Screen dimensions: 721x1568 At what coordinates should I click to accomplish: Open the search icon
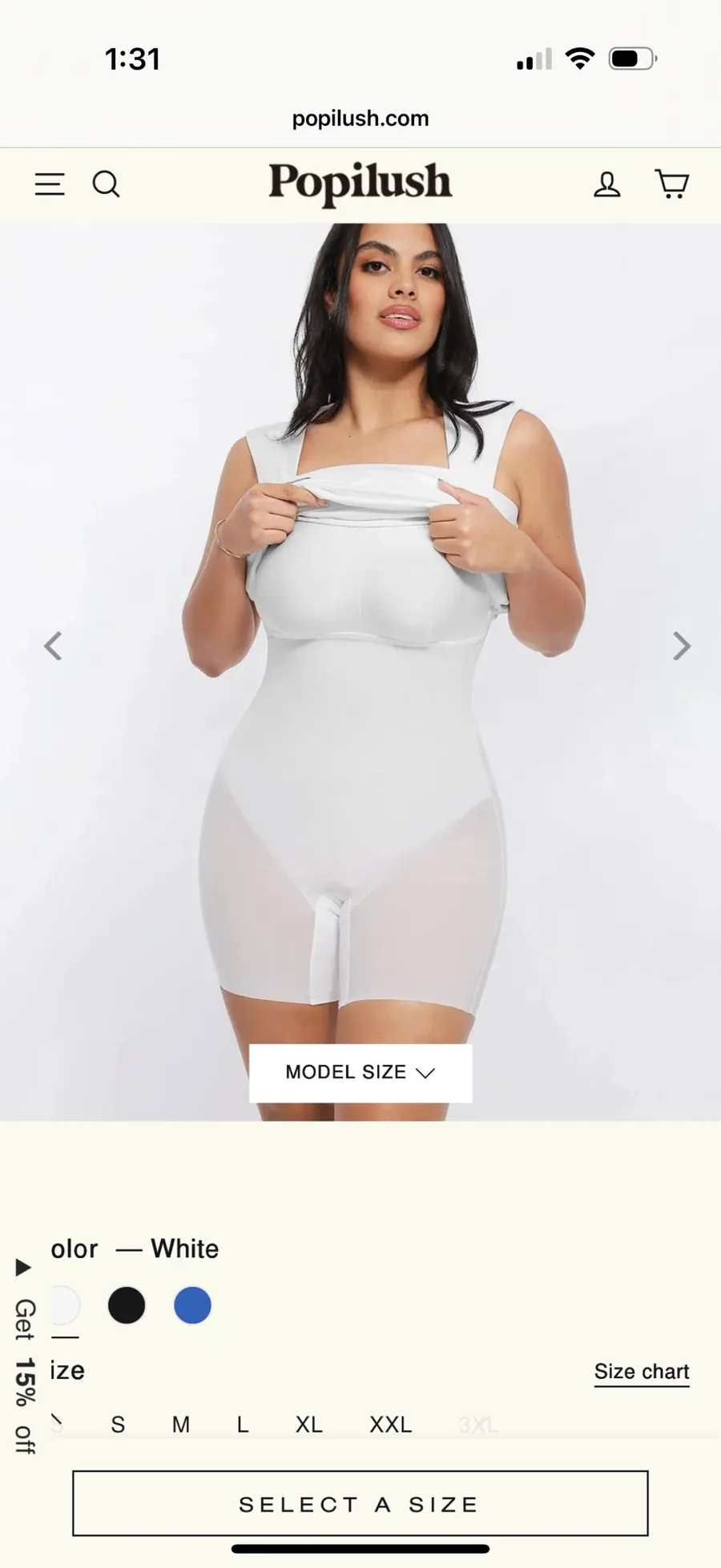106,184
